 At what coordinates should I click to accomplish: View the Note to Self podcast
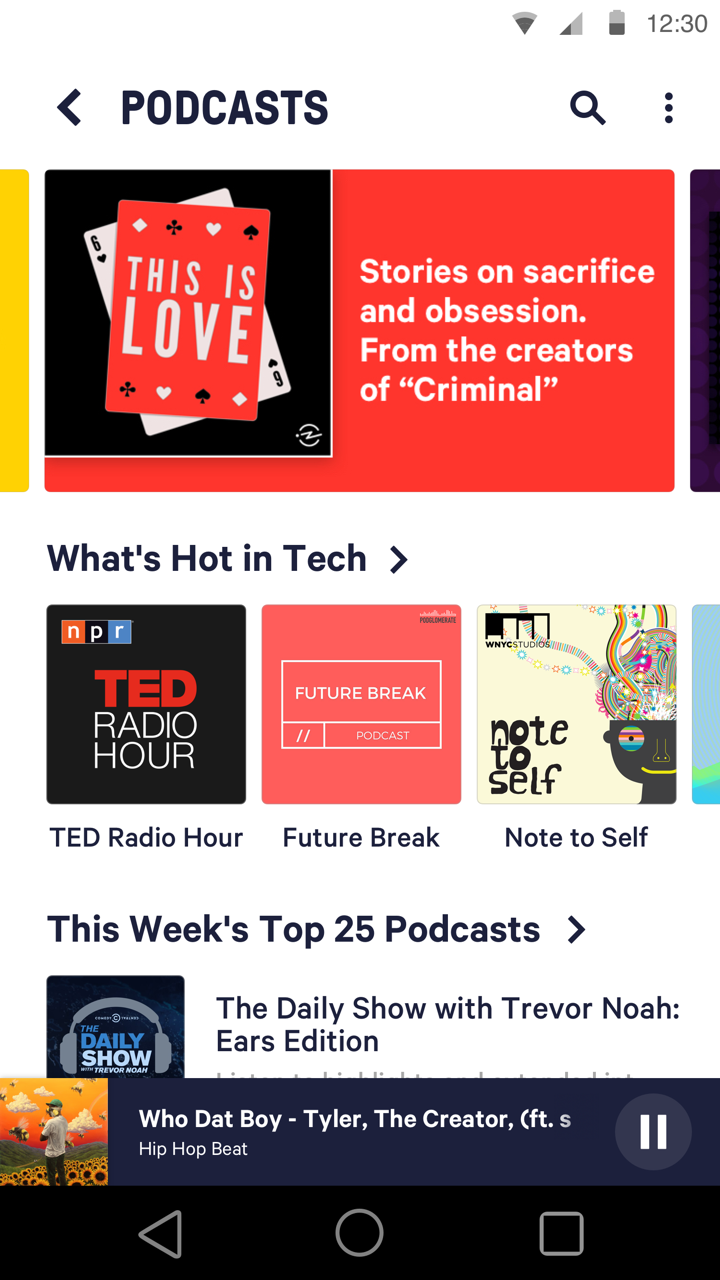[x=576, y=704]
